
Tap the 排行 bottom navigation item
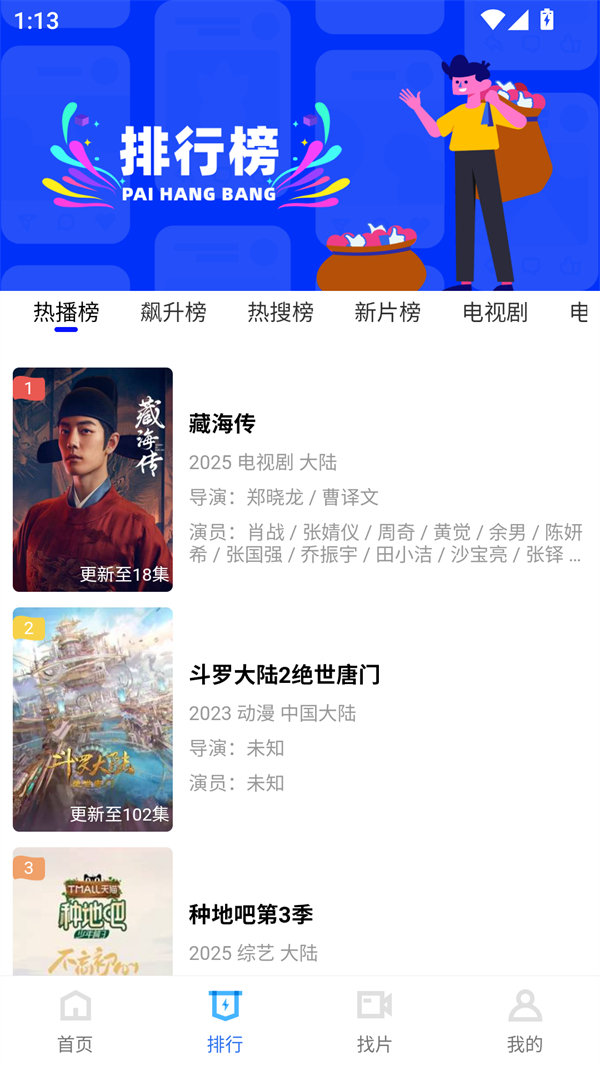[225, 1021]
